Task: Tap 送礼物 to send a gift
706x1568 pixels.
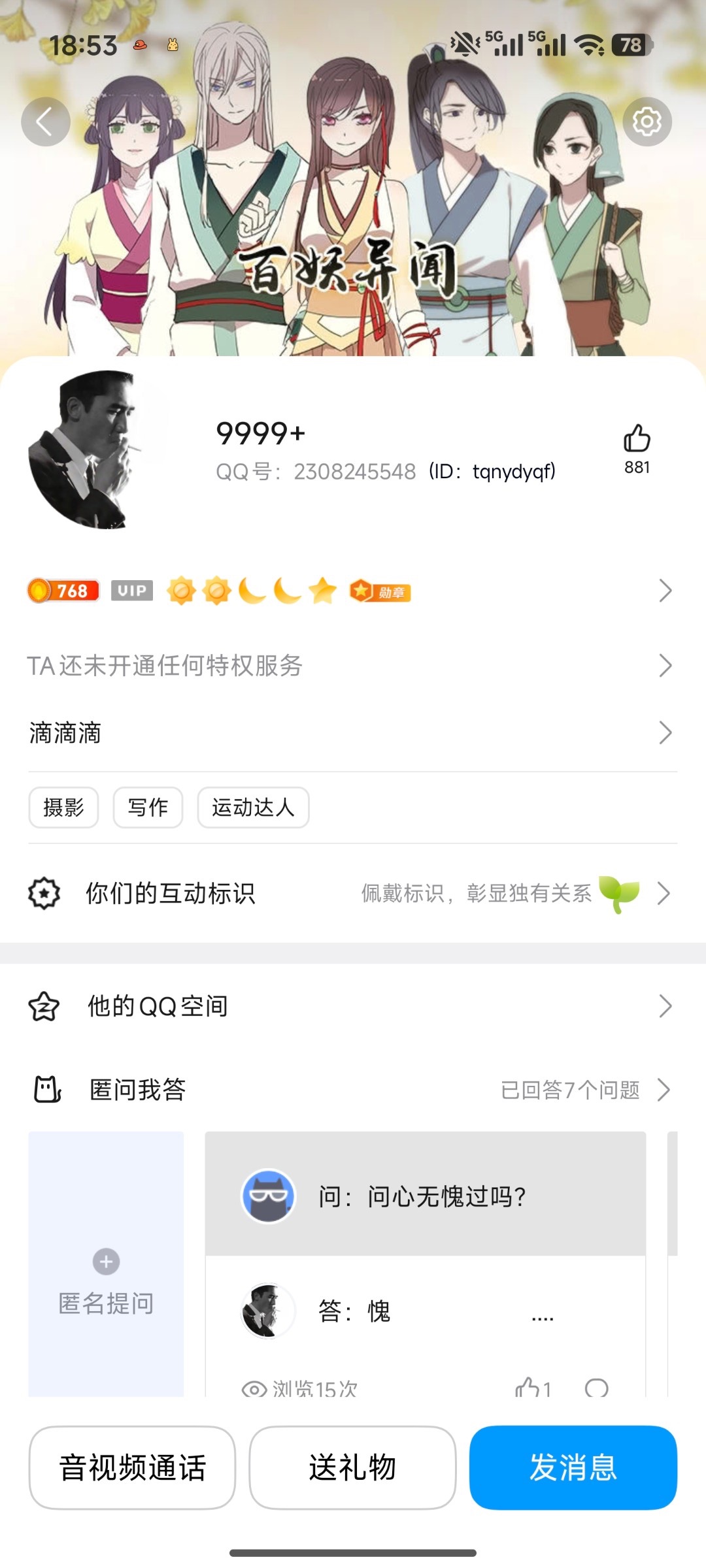Action: 352,1470
